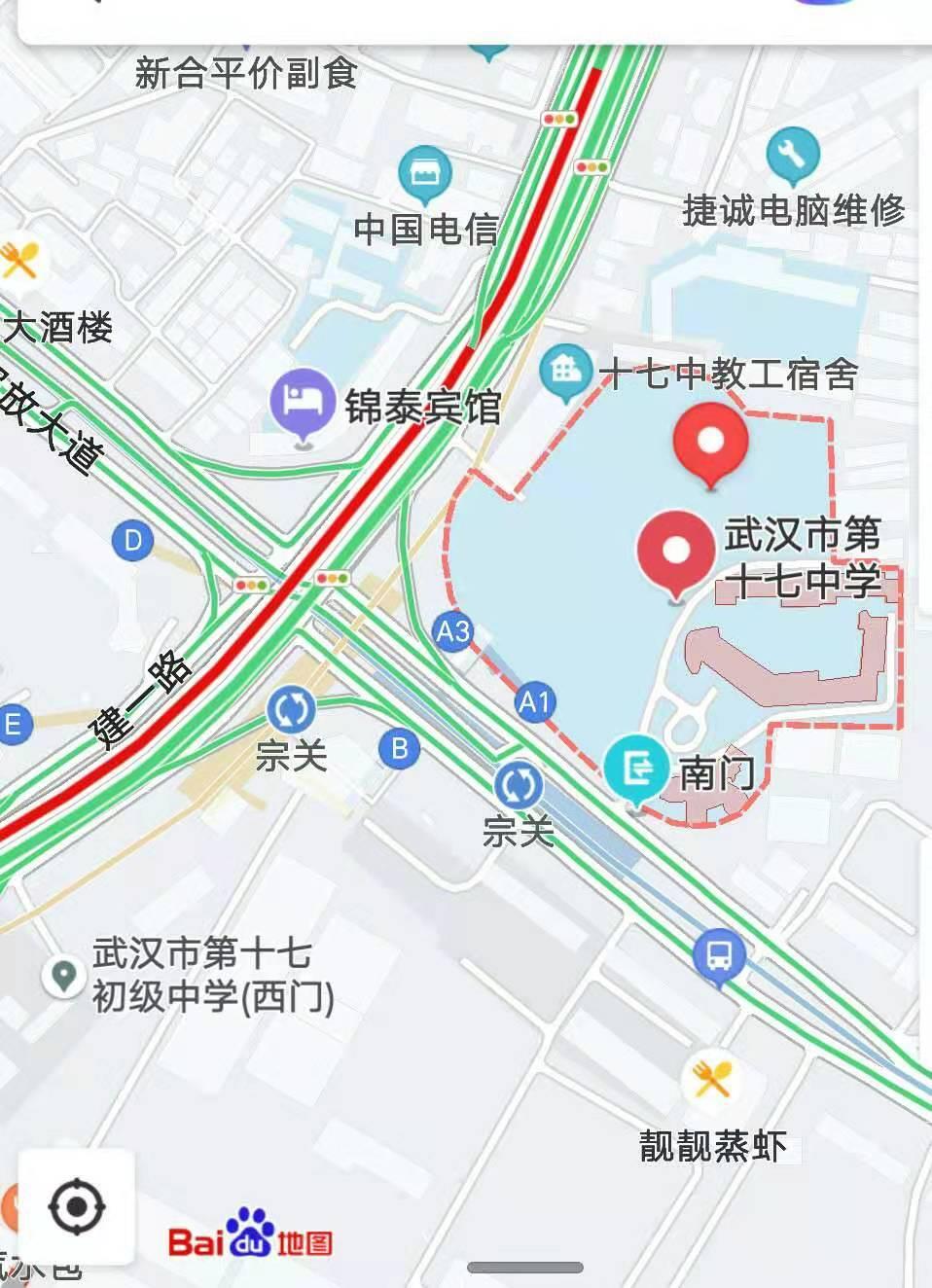Tap the blue B road badge
932x1288 pixels.
[399, 747]
